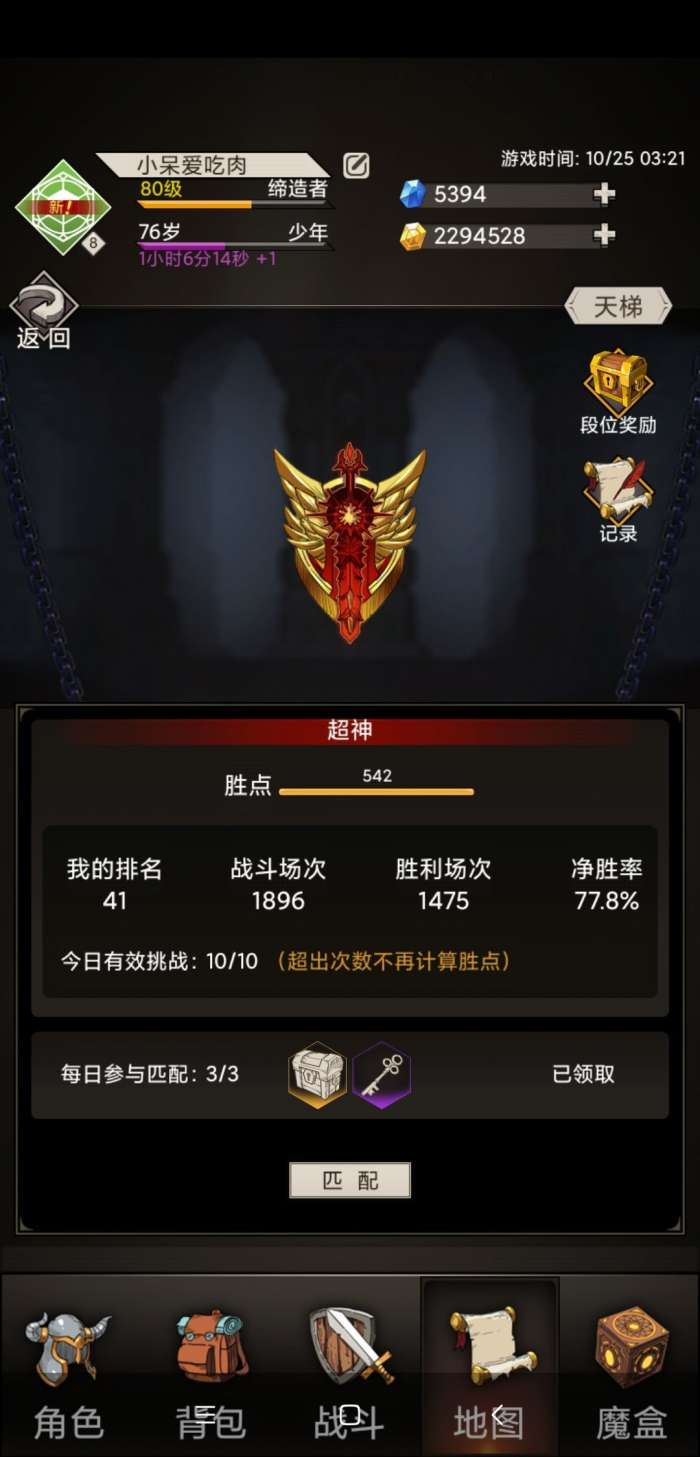Open the player avatar badge

(62, 207)
